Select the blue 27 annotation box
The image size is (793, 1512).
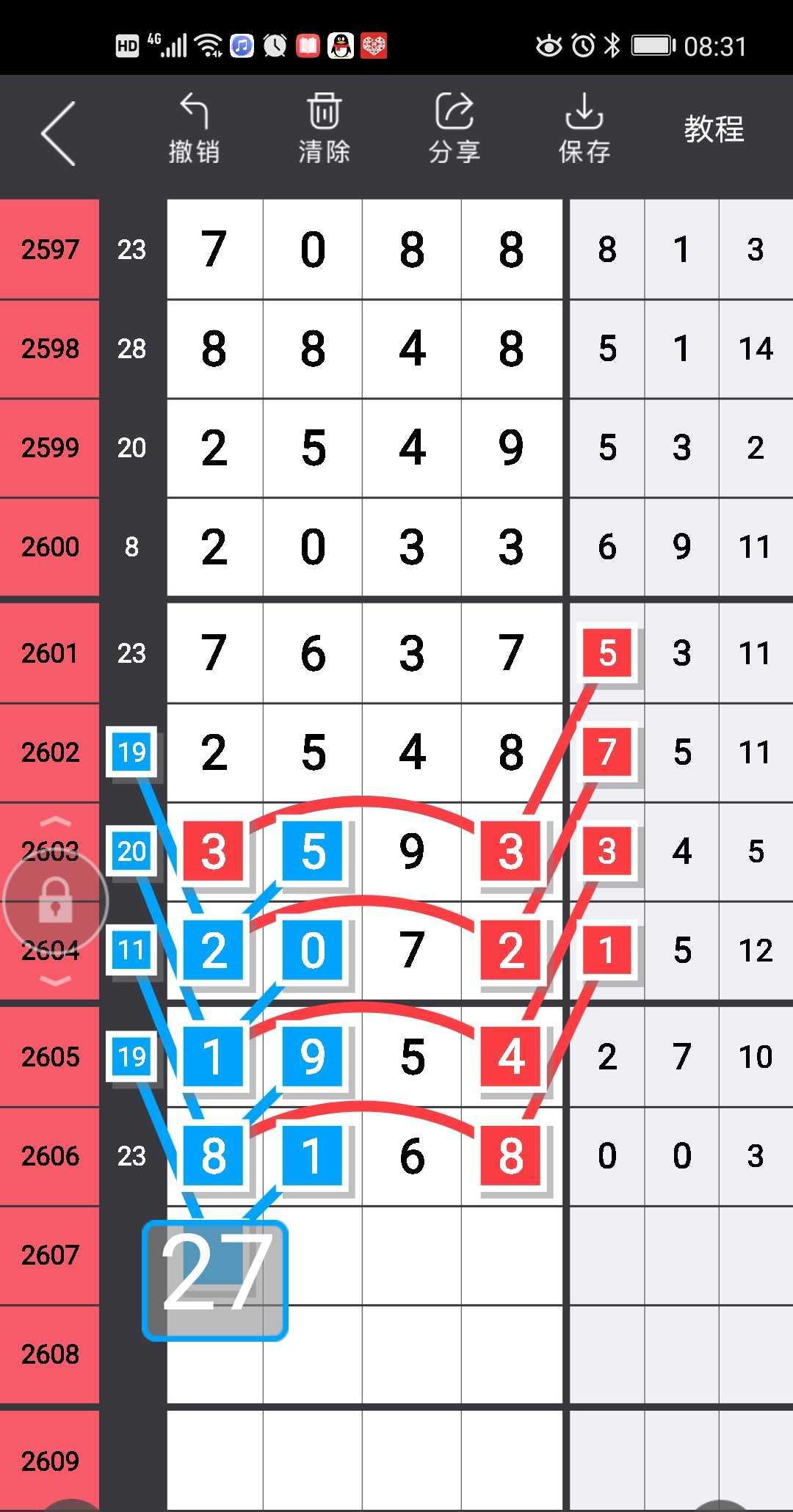[x=214, y=1280]
